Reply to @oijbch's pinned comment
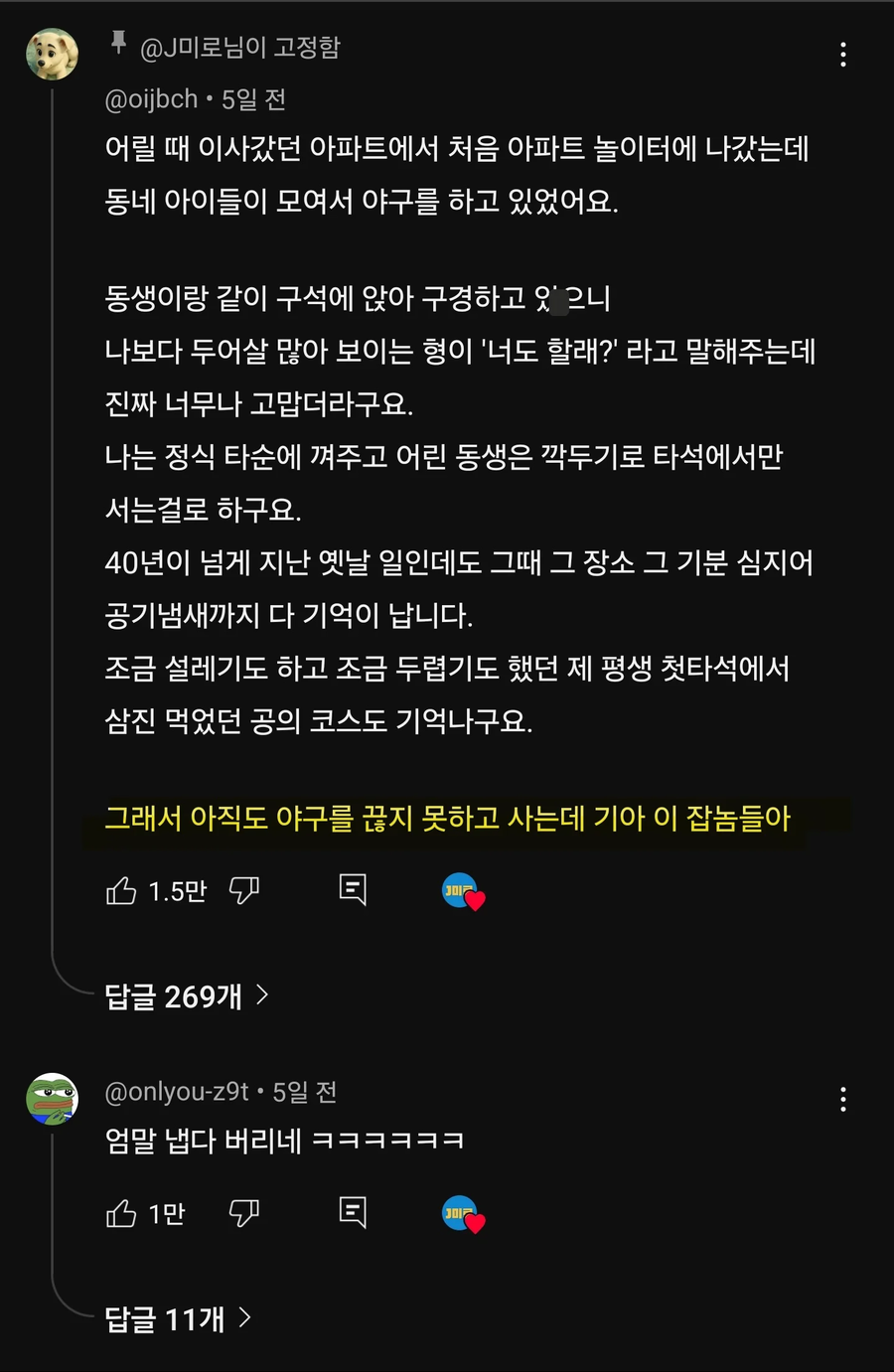The width and height of the screenshot is (894, 1372). pos(353,889)
